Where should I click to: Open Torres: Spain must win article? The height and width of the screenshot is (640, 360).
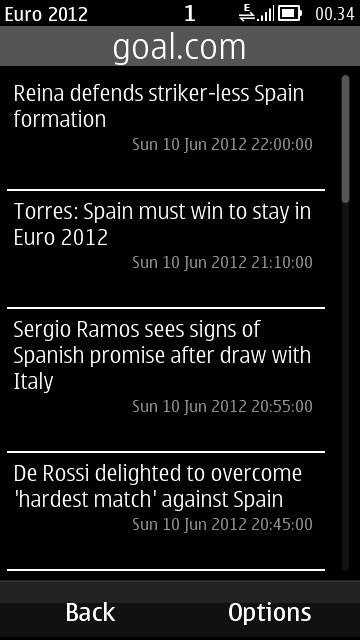pos(166,249)
